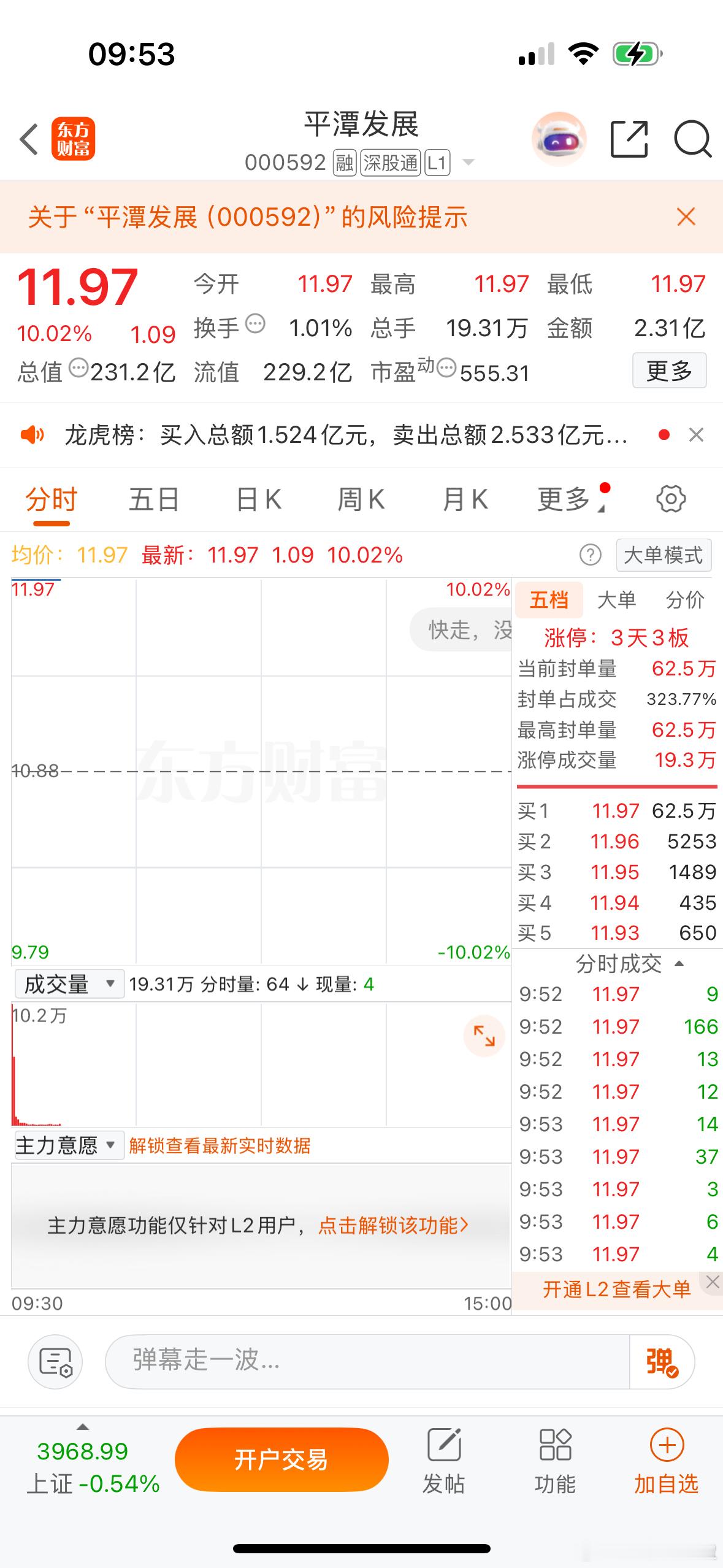Select the 大单 tab in the right panel
Viewport: 723px width, 1568px height.
pos(619,600)
